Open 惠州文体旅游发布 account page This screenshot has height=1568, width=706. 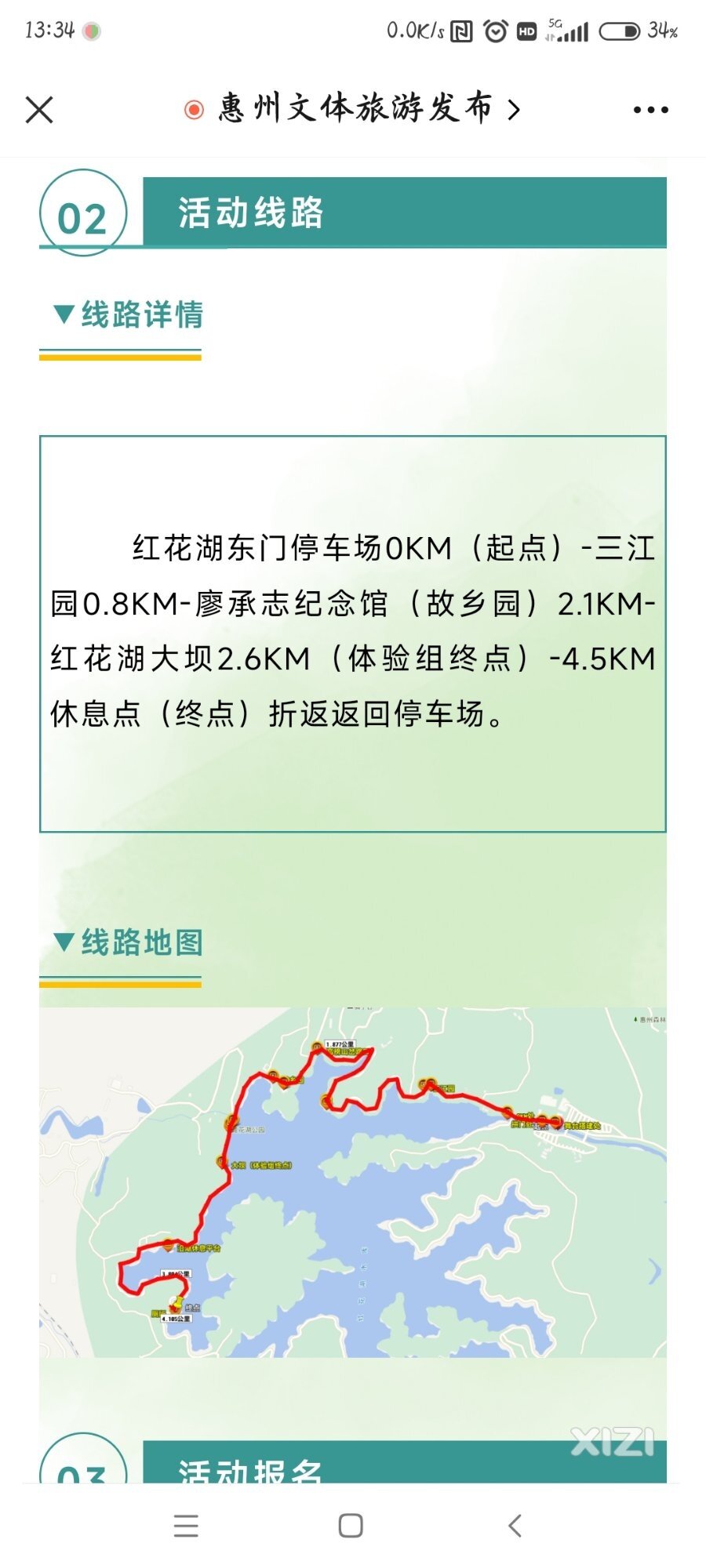pyautogui.click(x=353, y=109)
